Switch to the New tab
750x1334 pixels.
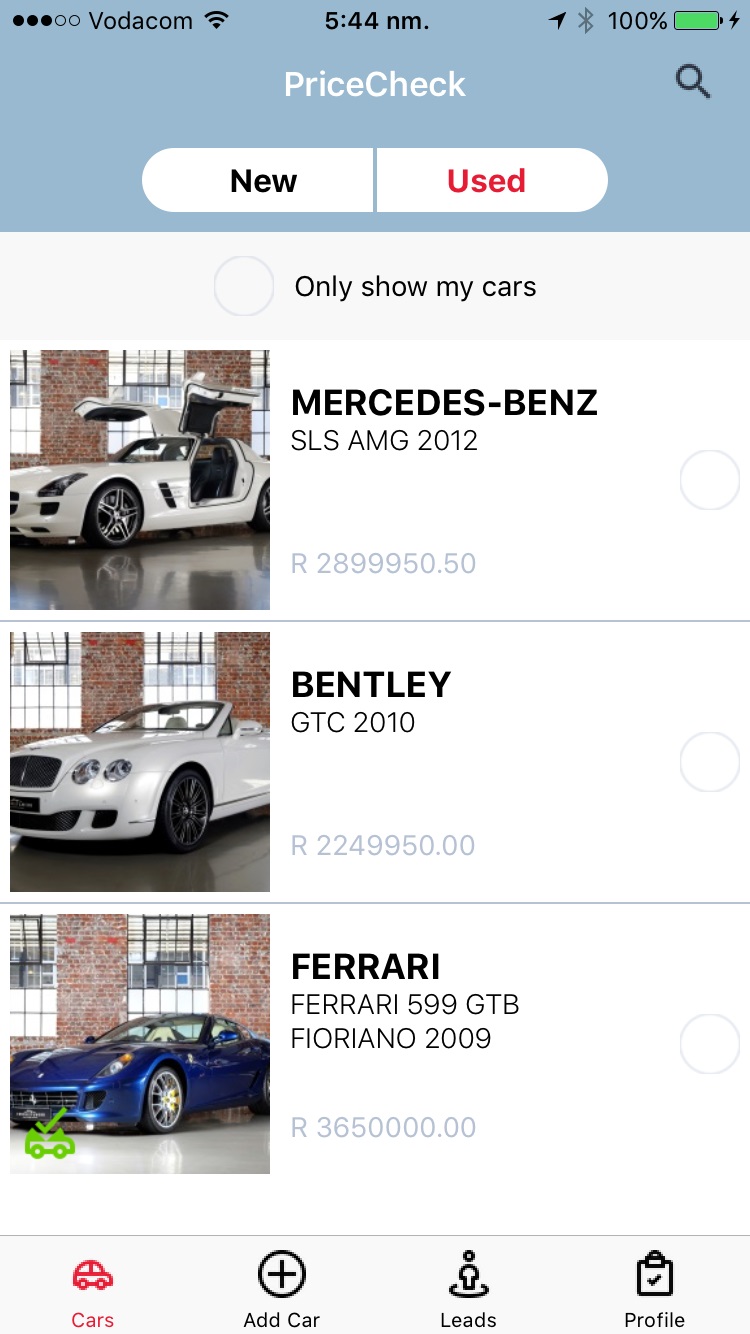click(x=263, y=180)
